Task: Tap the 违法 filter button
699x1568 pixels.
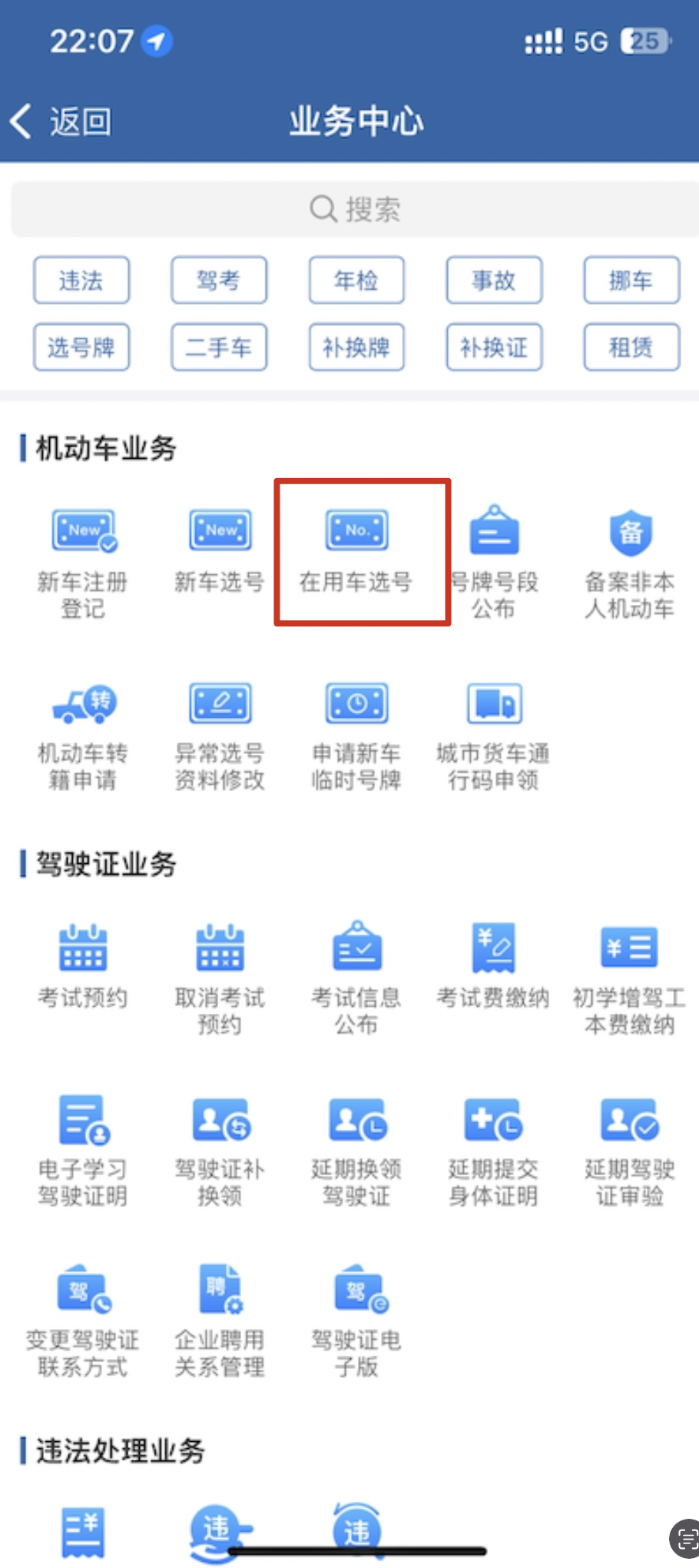Action: (81, 280)
